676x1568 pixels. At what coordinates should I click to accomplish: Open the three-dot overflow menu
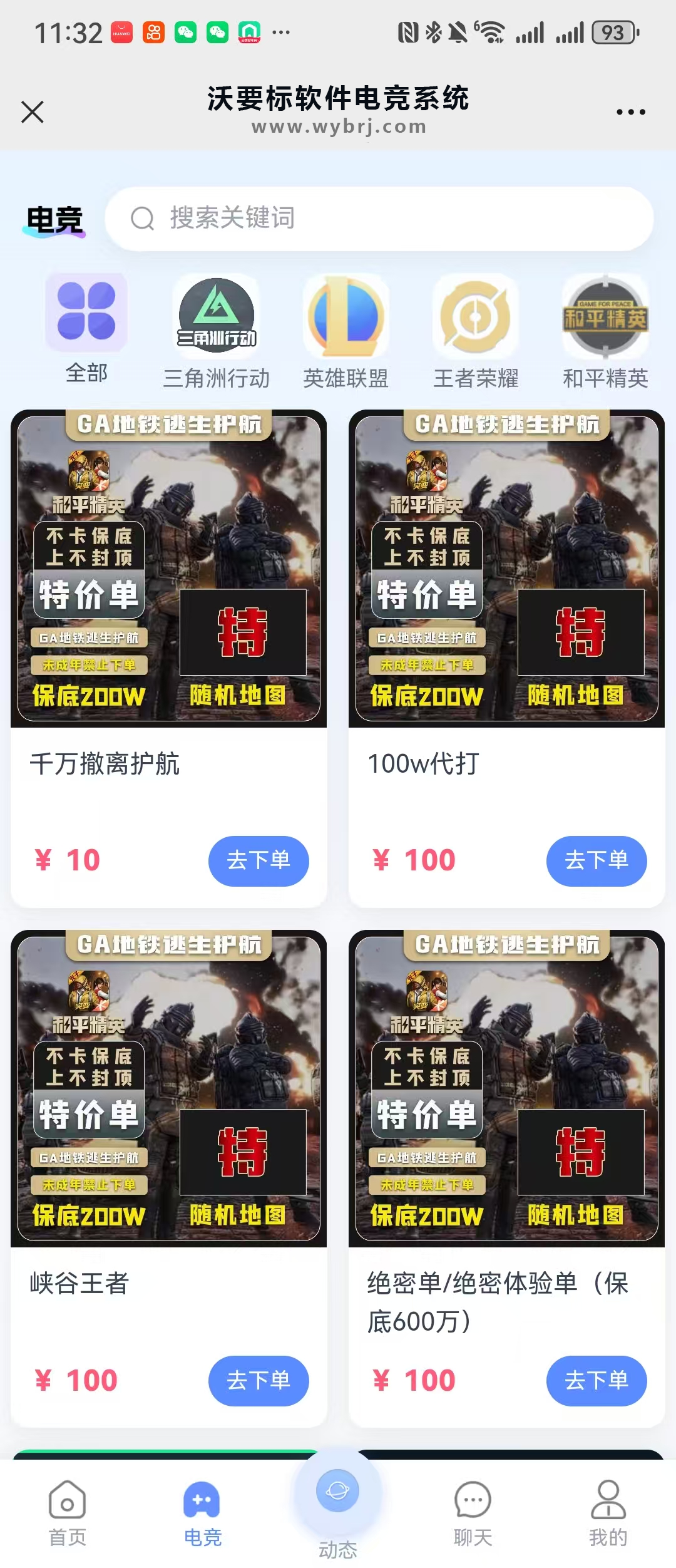coord(630,112)
